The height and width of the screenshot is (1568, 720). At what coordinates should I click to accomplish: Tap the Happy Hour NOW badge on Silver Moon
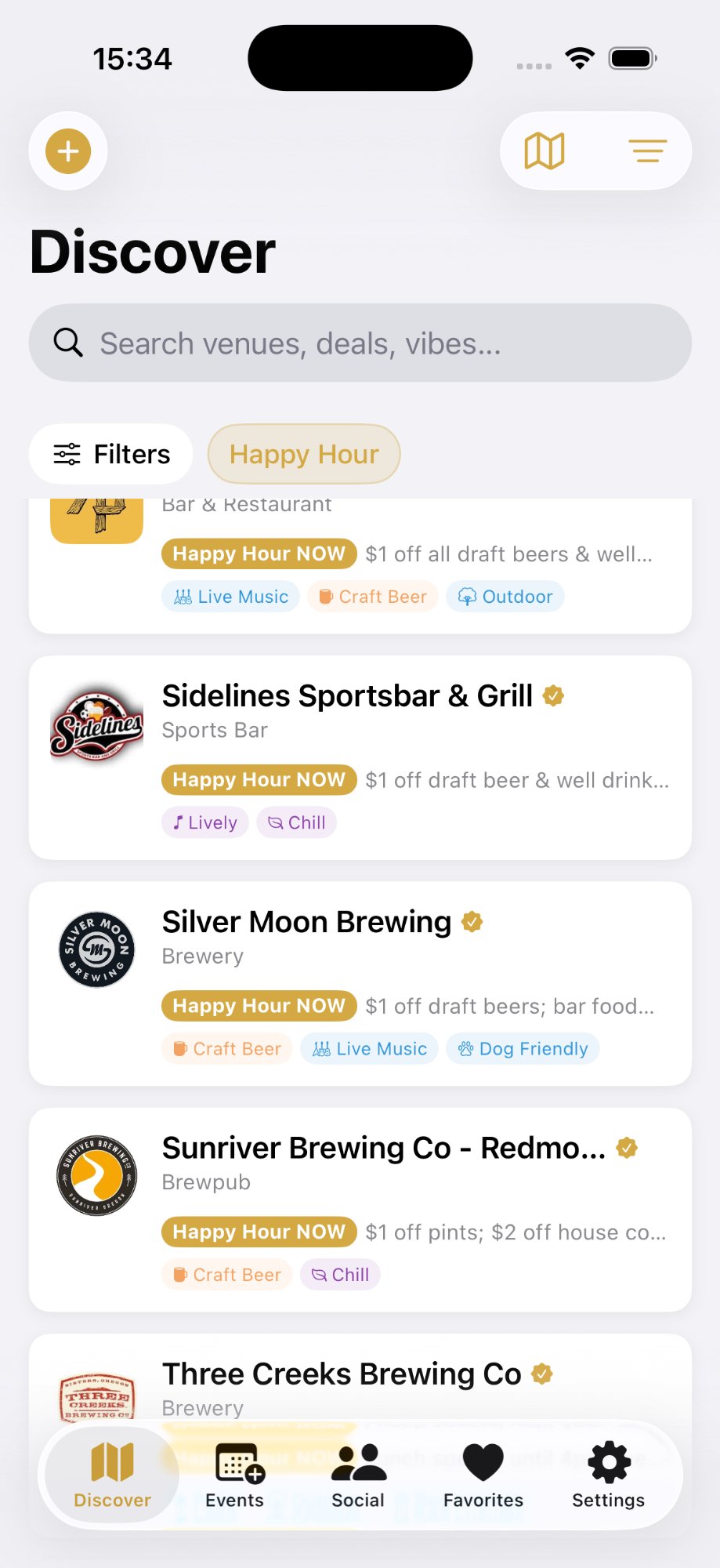258,1006
